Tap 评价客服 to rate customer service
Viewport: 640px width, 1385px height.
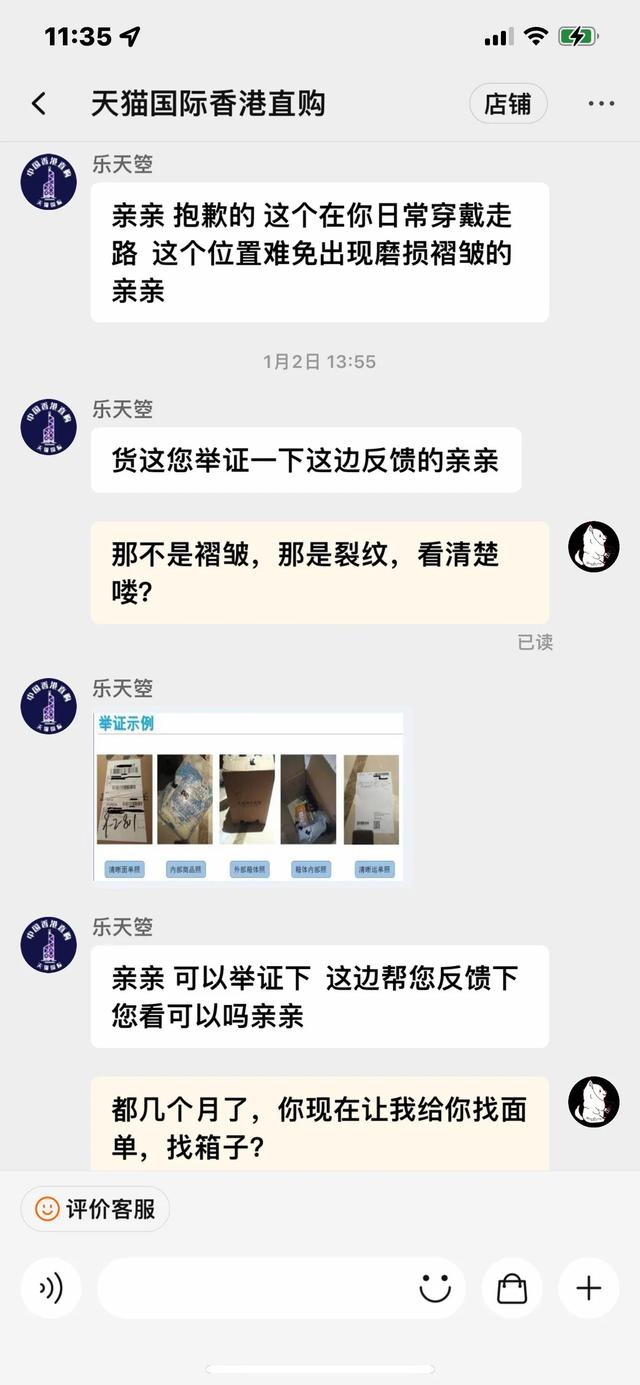tap(96, 1209)
